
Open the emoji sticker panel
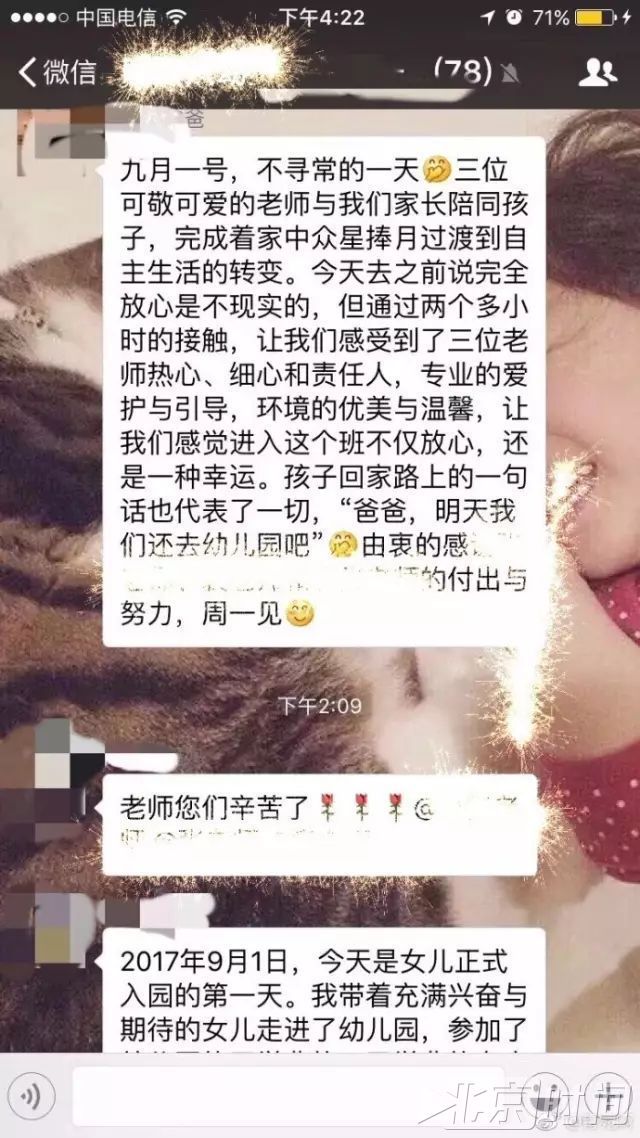(547, 1098)
